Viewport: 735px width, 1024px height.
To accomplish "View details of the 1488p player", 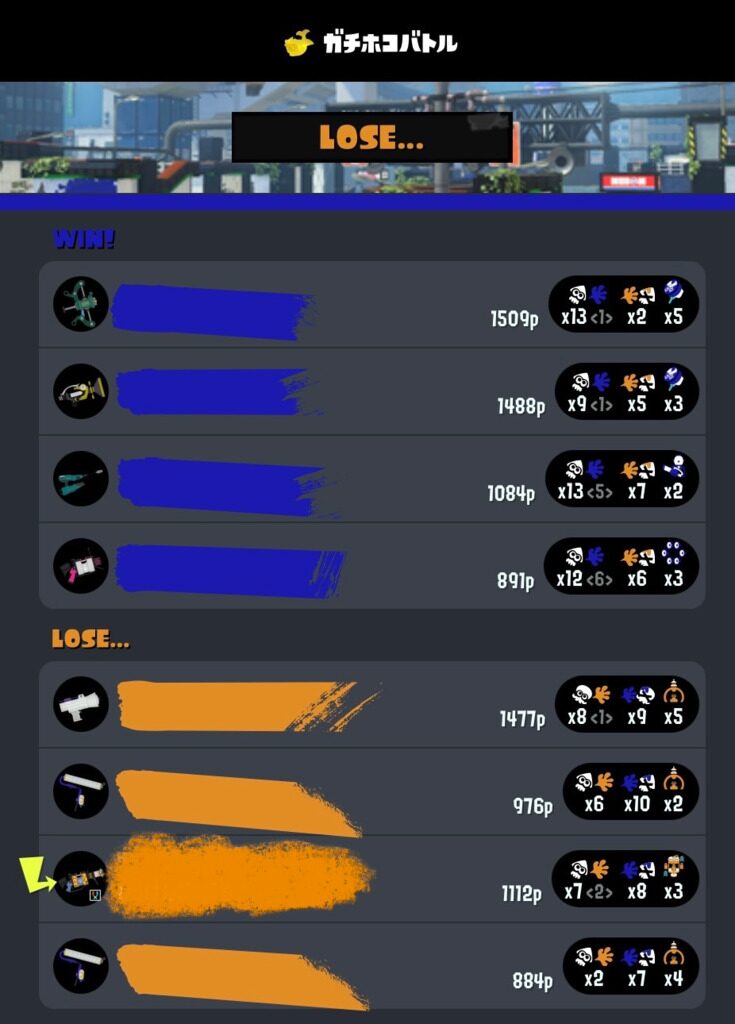I will pyautogui.click(x=372, y=392).
